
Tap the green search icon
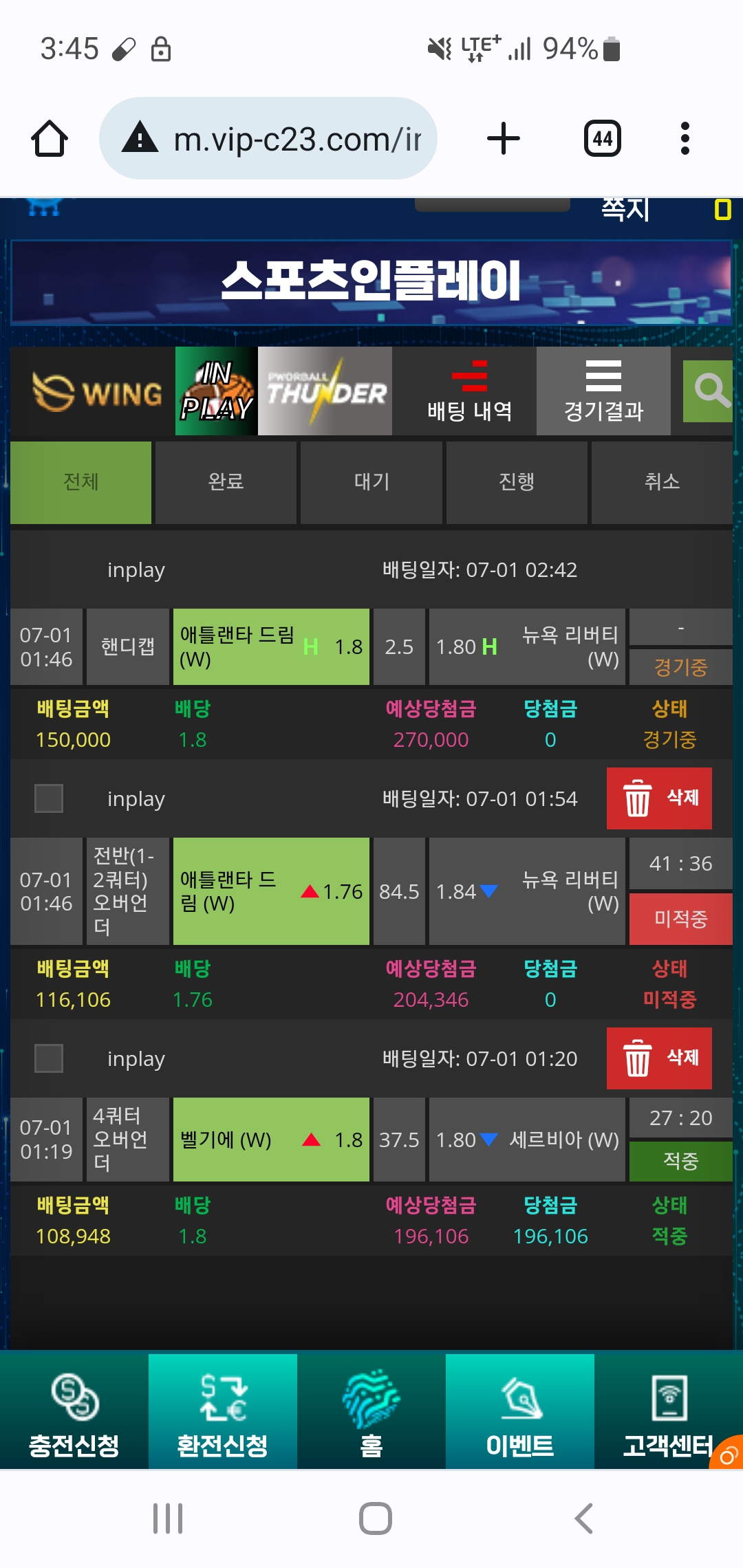(709, 391)
